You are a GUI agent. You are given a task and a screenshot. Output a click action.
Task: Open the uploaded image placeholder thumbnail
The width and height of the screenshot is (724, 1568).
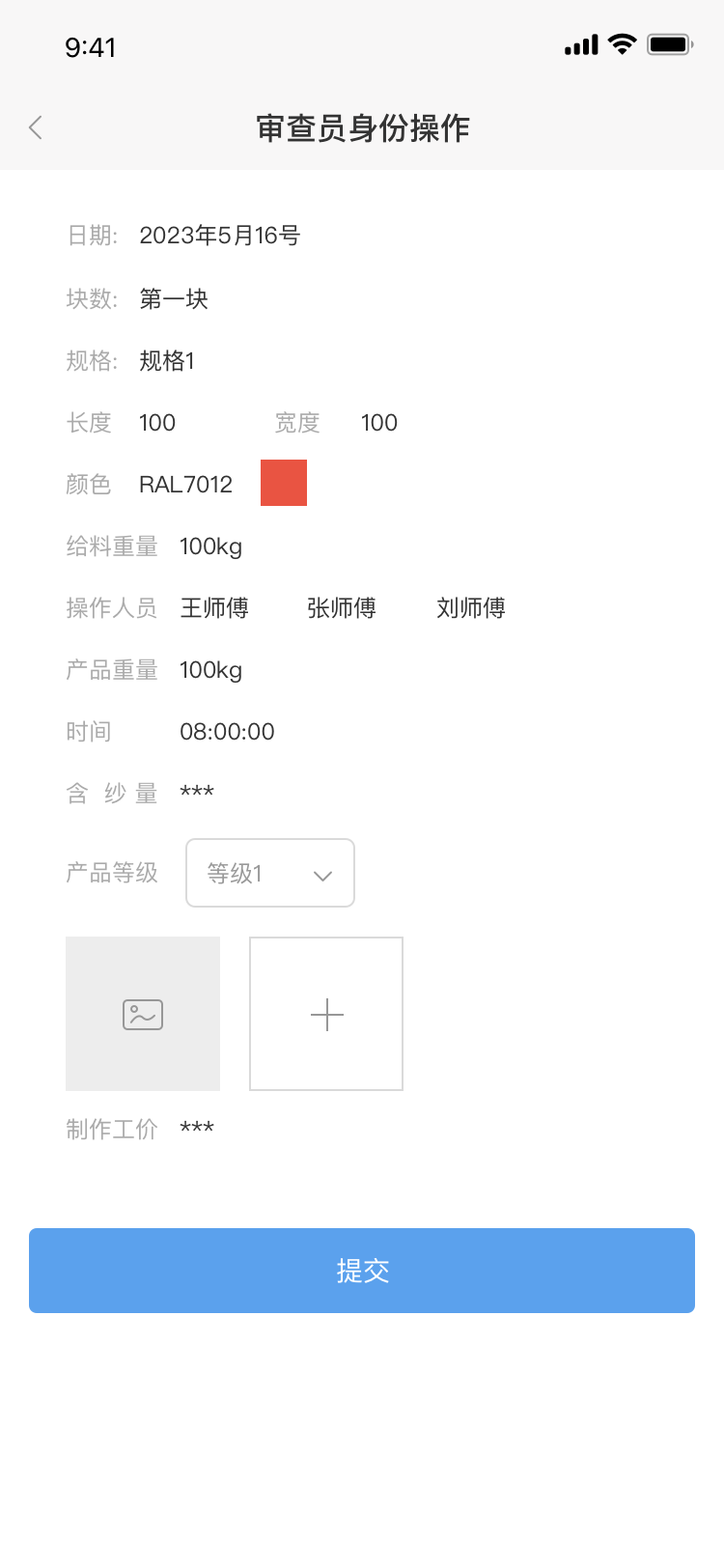(x=143, y=1015)
